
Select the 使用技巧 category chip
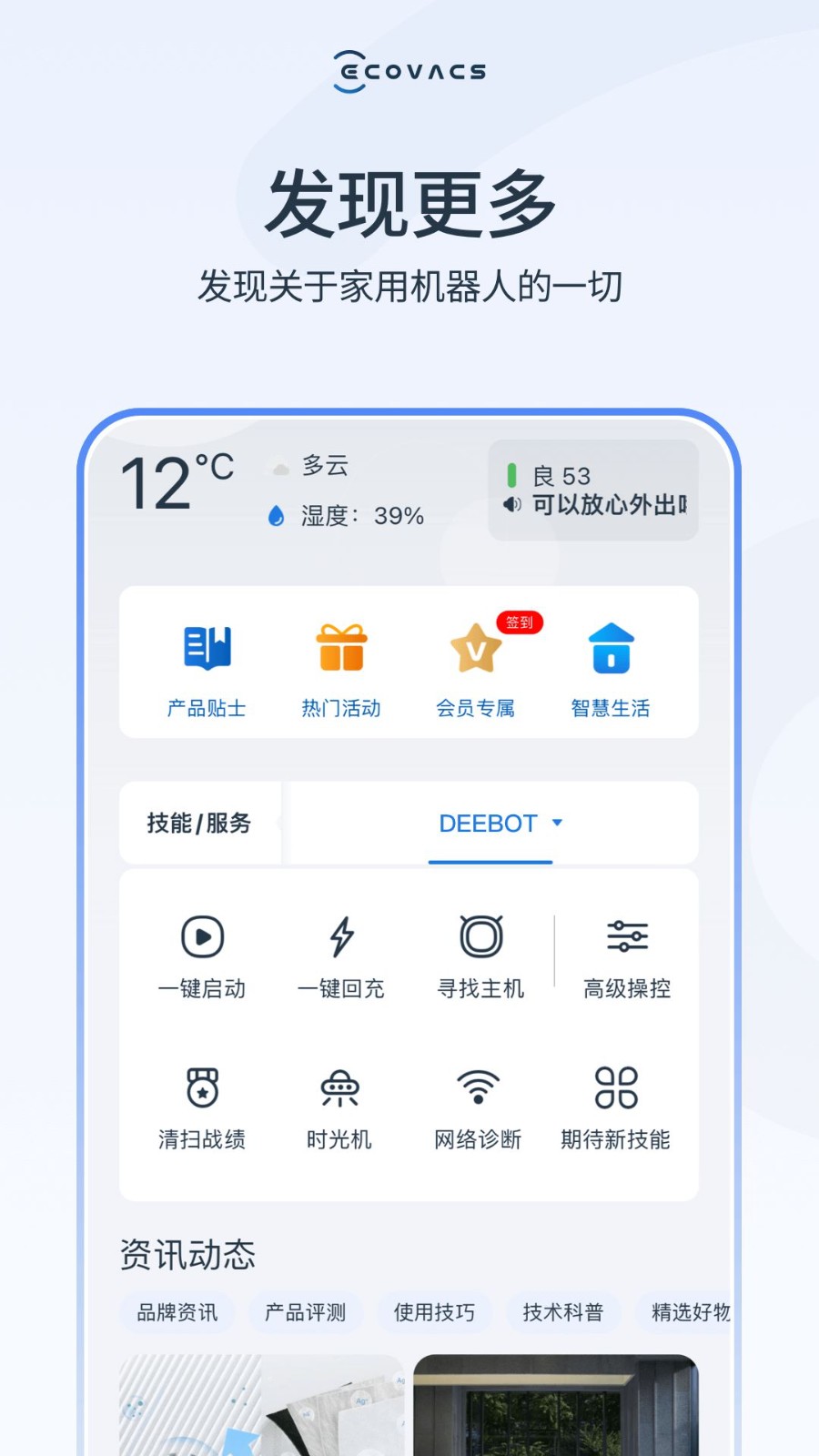pyautogui.click(x=435, y=1312)
